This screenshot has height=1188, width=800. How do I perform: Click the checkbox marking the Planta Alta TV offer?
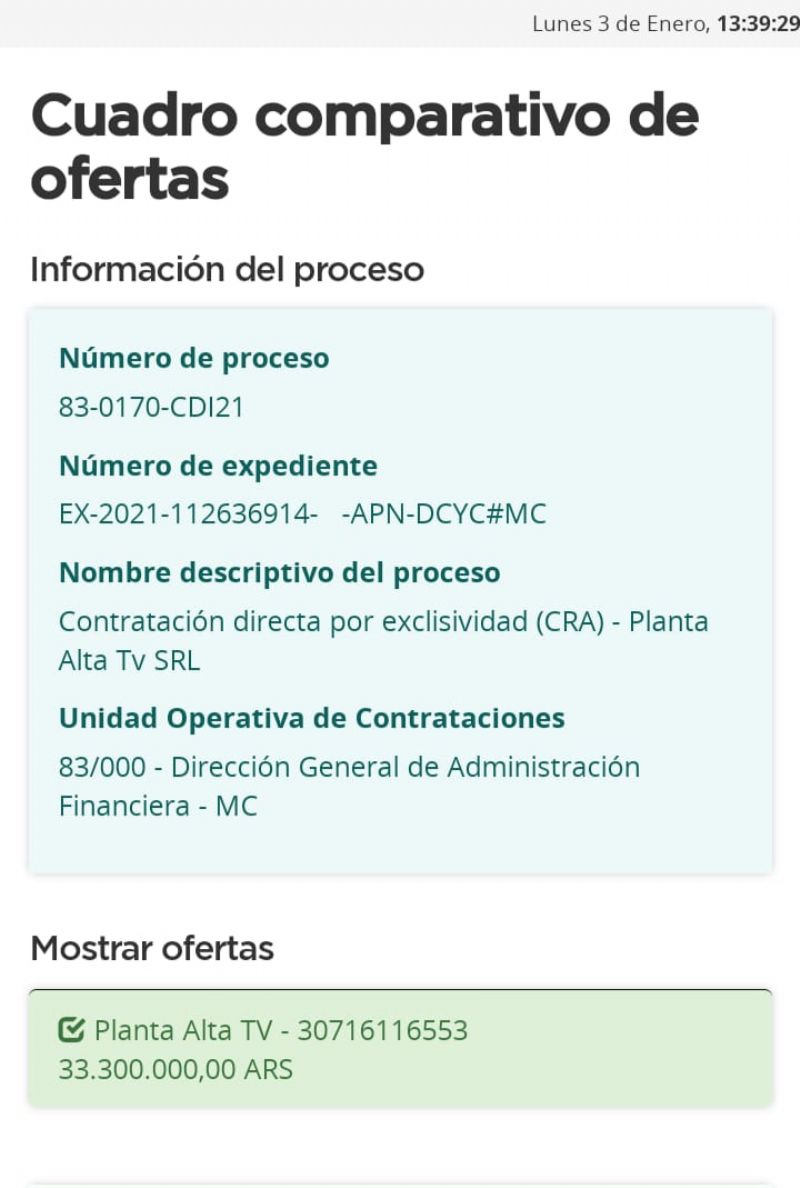click(x=70, y=1029)
